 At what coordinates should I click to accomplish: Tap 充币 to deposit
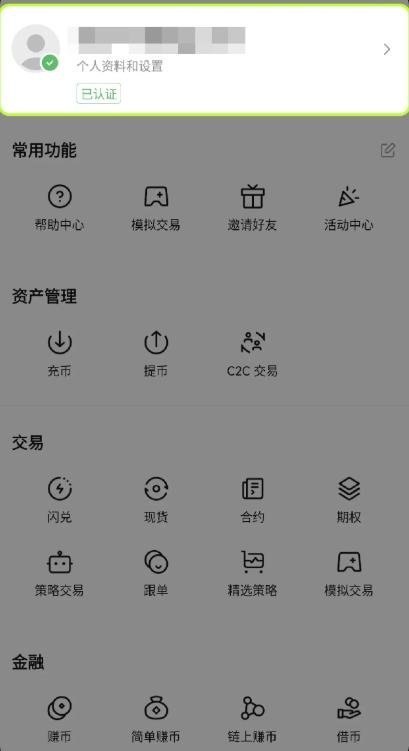coord(60,354)
